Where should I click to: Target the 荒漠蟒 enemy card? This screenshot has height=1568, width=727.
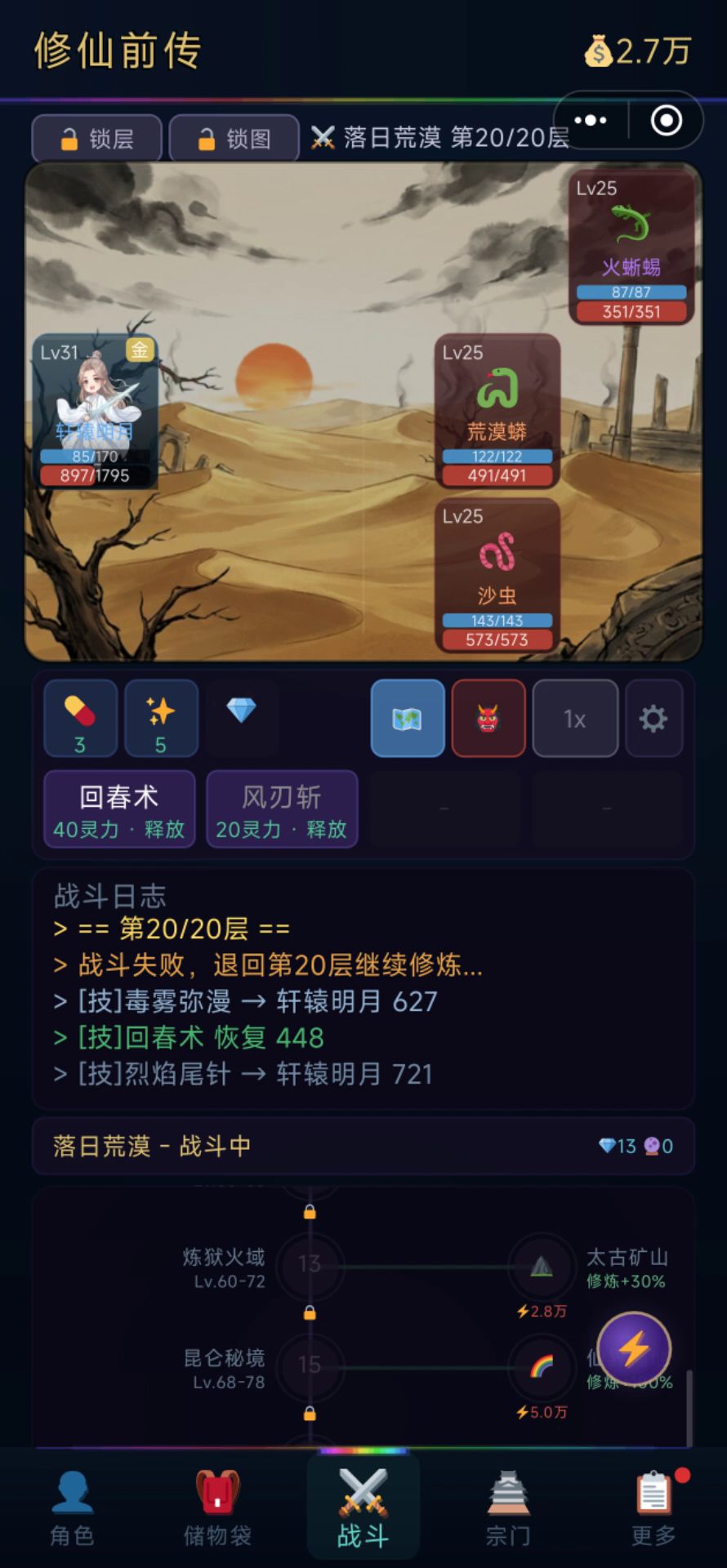click(497, 411)
